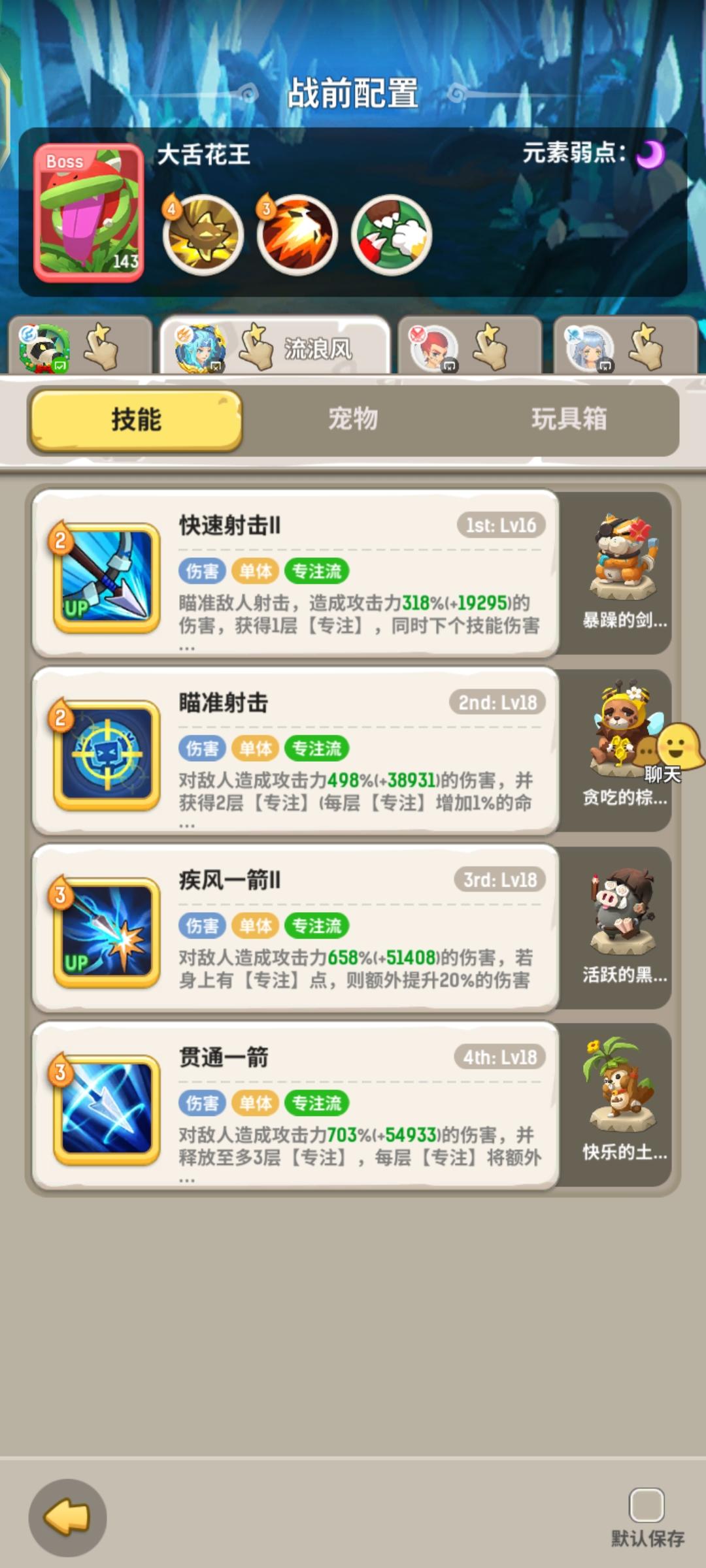The image size is (706, 1568).
Task: Switch to the light-blue-haired character tab
Action: (625, 346)
